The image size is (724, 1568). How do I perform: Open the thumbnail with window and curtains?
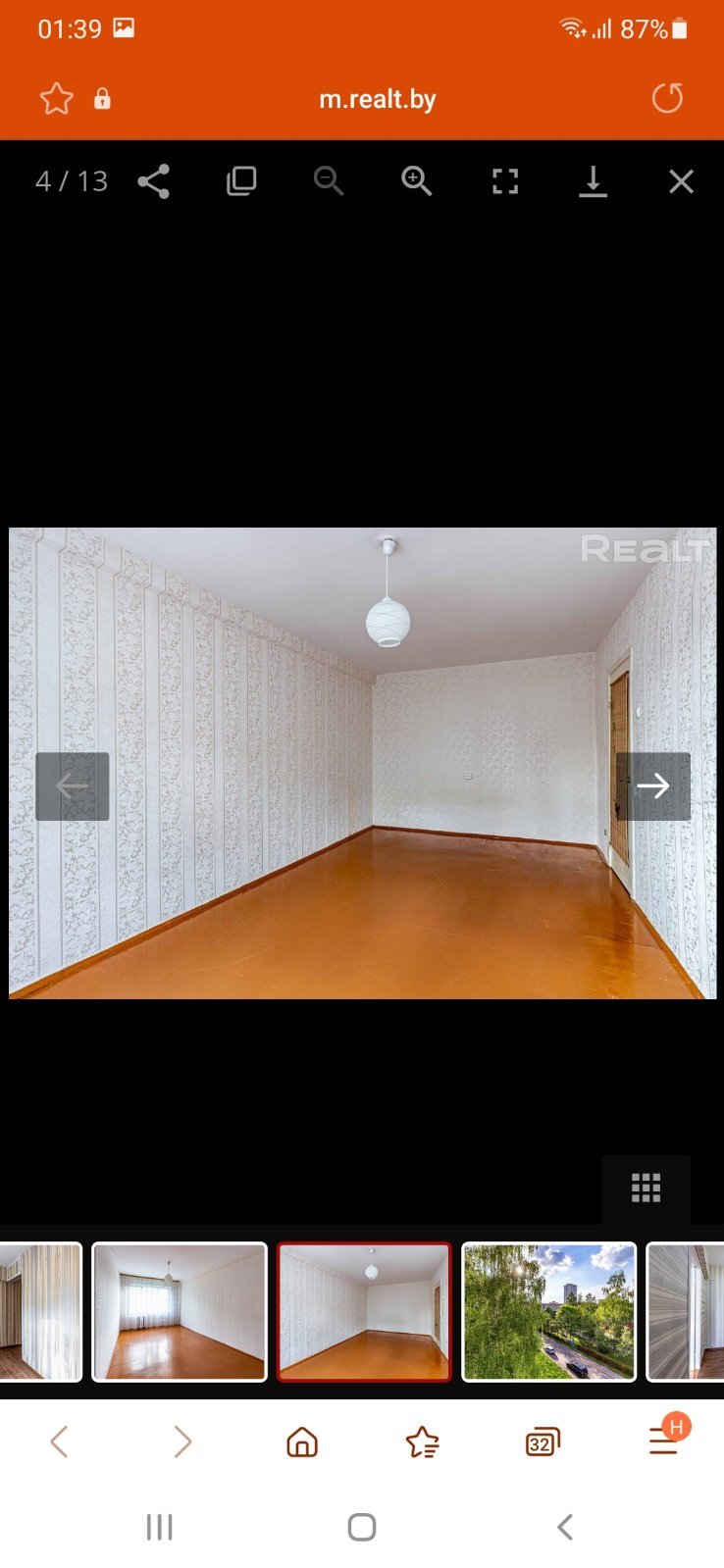tap(180, 1312)
